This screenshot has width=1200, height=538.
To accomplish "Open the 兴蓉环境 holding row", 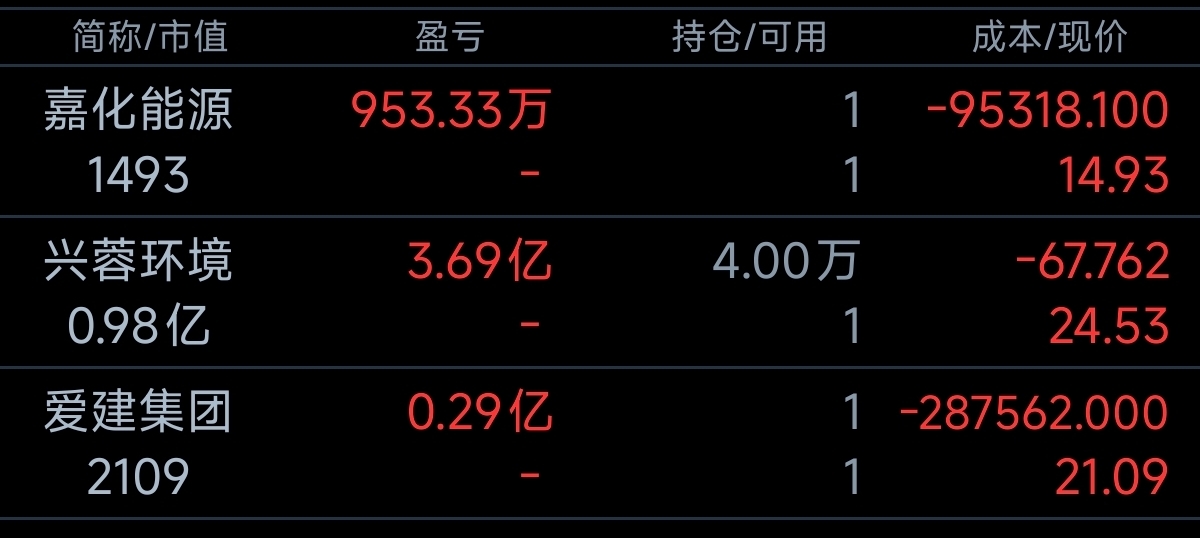I will [138, 262].
